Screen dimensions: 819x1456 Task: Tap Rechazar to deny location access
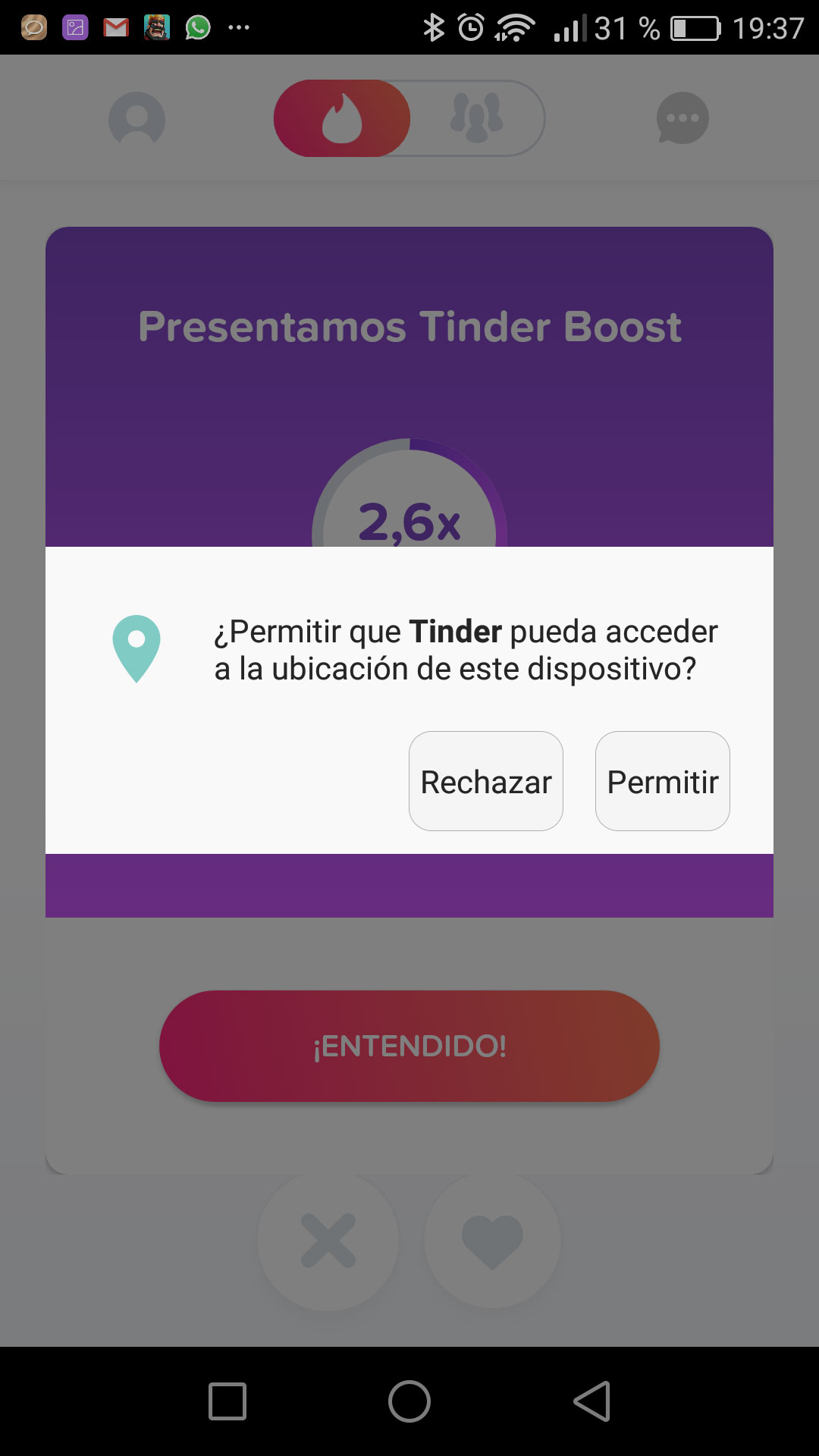(485, 781)
